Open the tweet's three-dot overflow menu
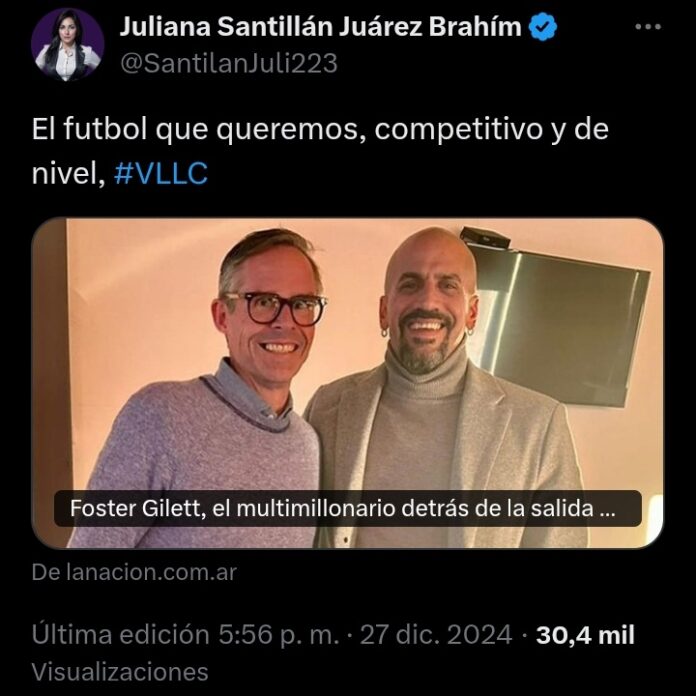 [x=648, y=26]
